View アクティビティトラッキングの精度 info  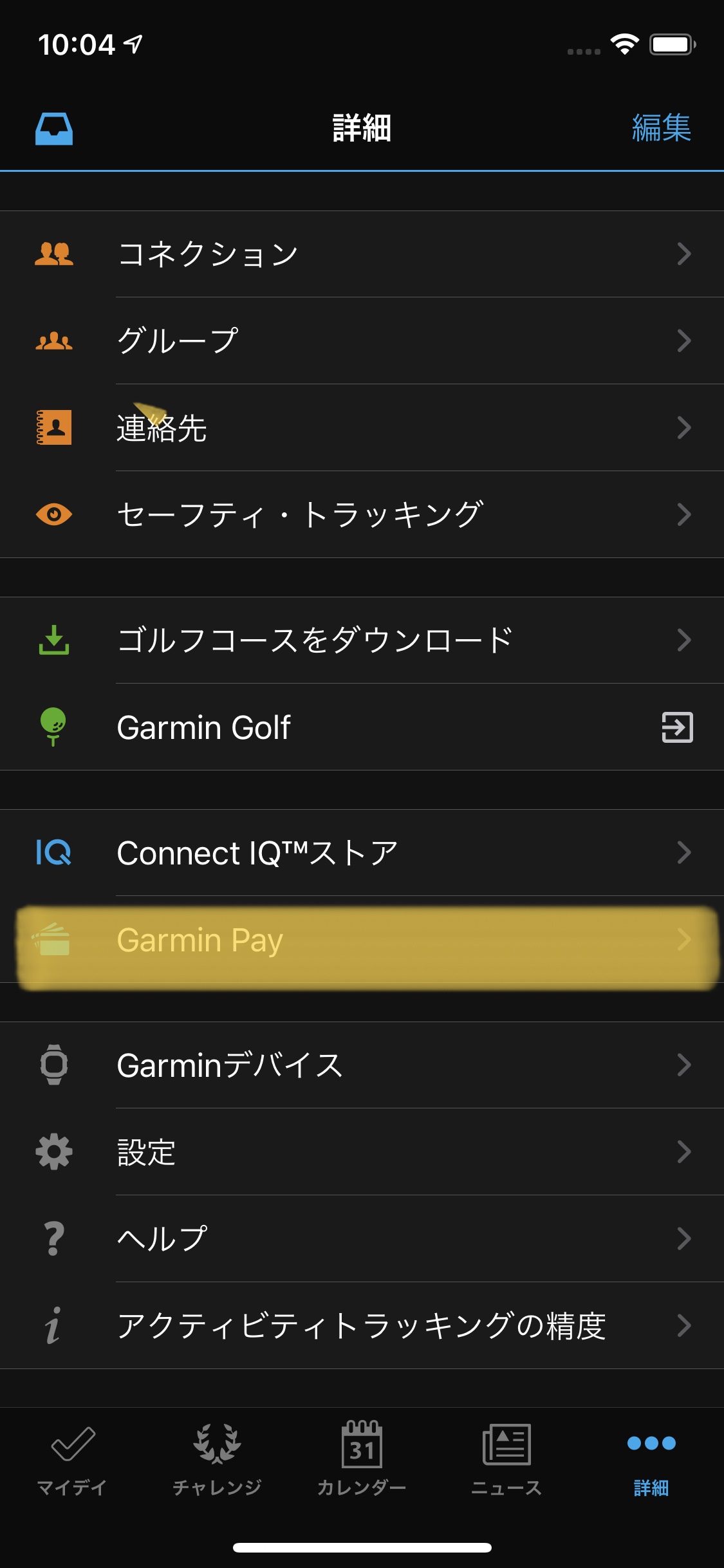pos(362,1326)
